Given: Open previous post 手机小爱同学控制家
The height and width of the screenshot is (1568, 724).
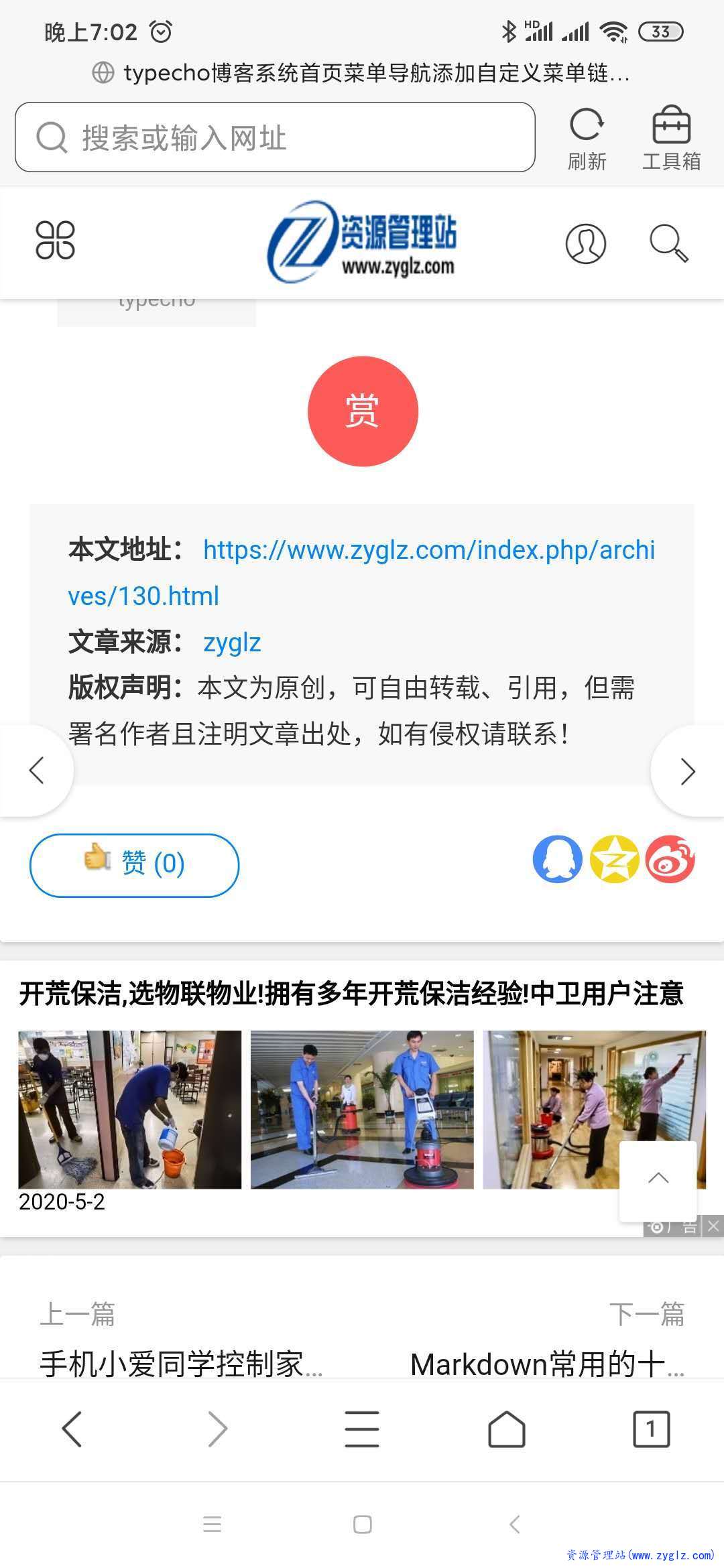Looking at the screenshot, I should 181,1364.
